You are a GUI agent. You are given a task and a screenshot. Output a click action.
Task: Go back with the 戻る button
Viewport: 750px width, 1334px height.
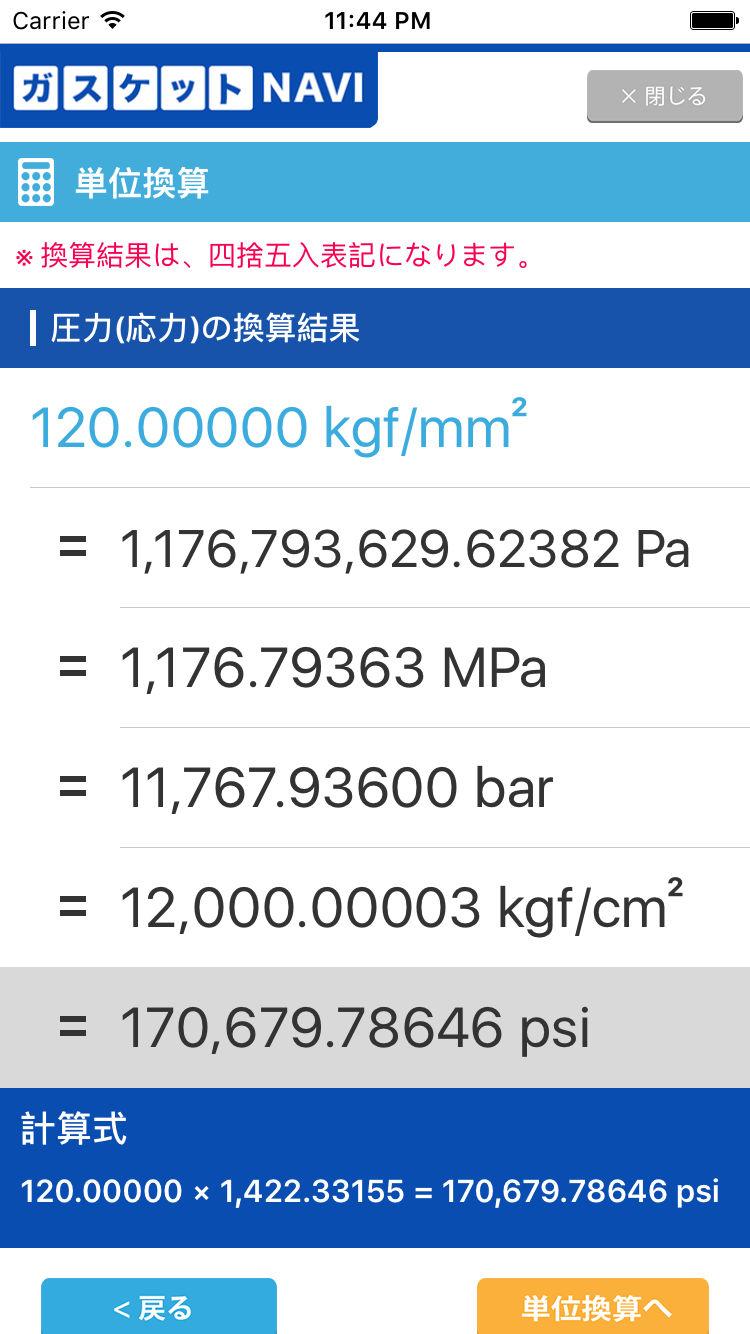click(158, 1306)
